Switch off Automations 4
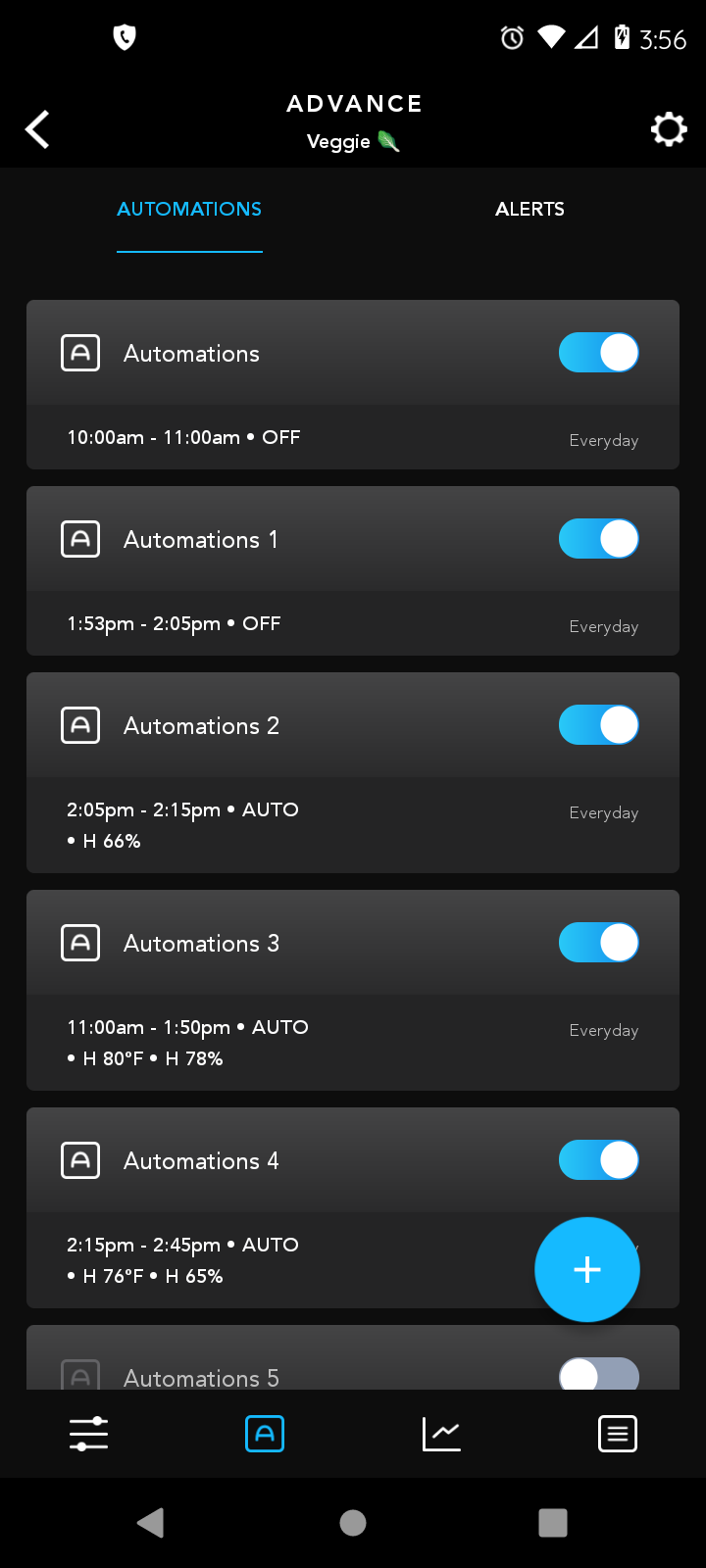The height and width of the screenshot is (1568, 706). point(598,1160)
